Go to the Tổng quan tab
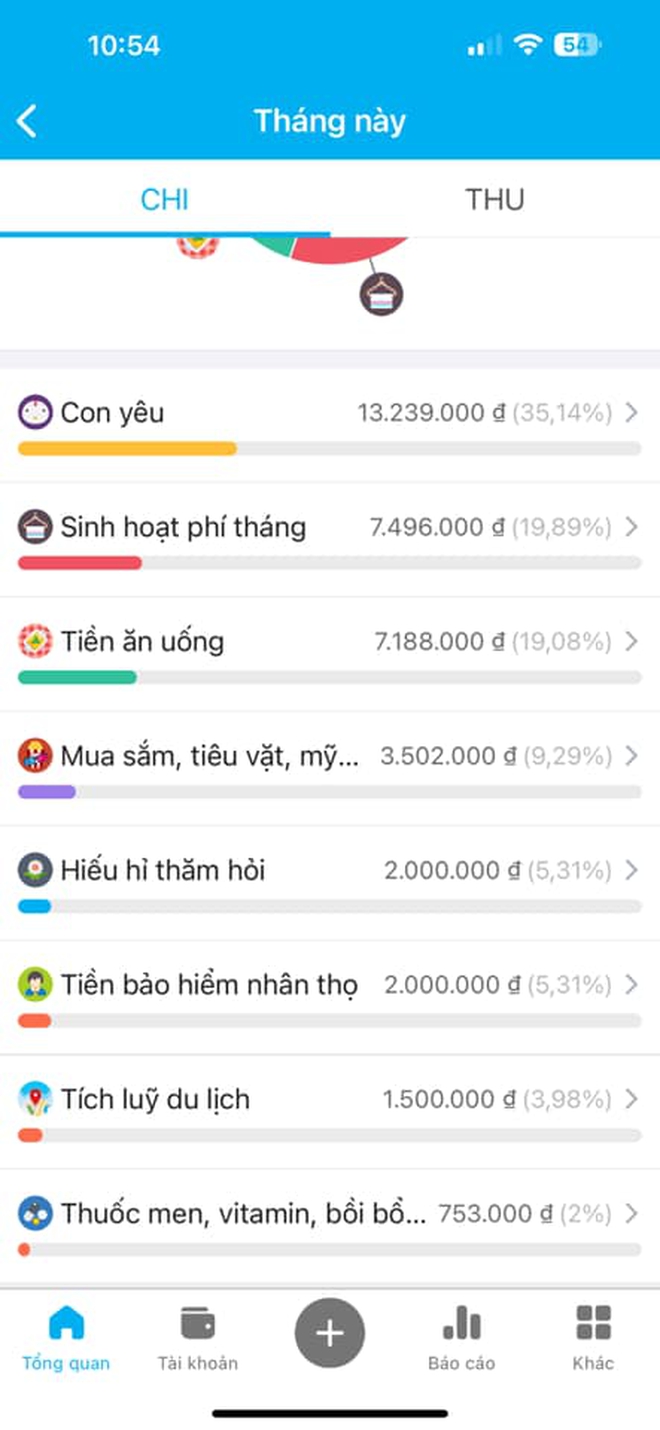660x1430 pixels. tap(66, 1338)
